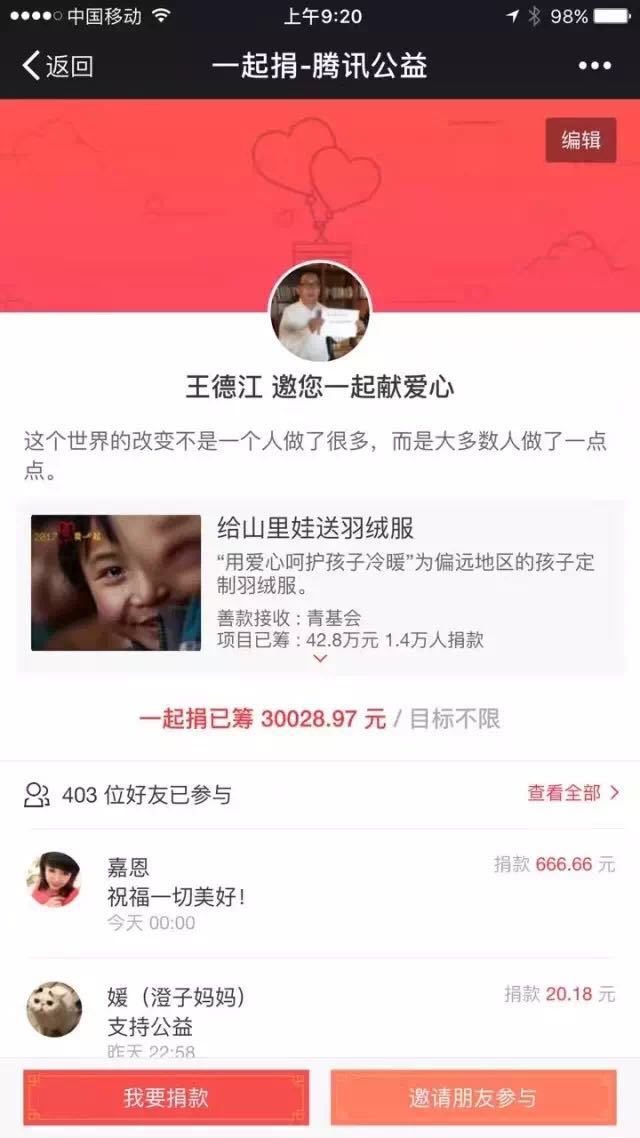View all participants via 查看全部
The image size is (640, 1138).
pyautogui.click(x=573, y=793)
